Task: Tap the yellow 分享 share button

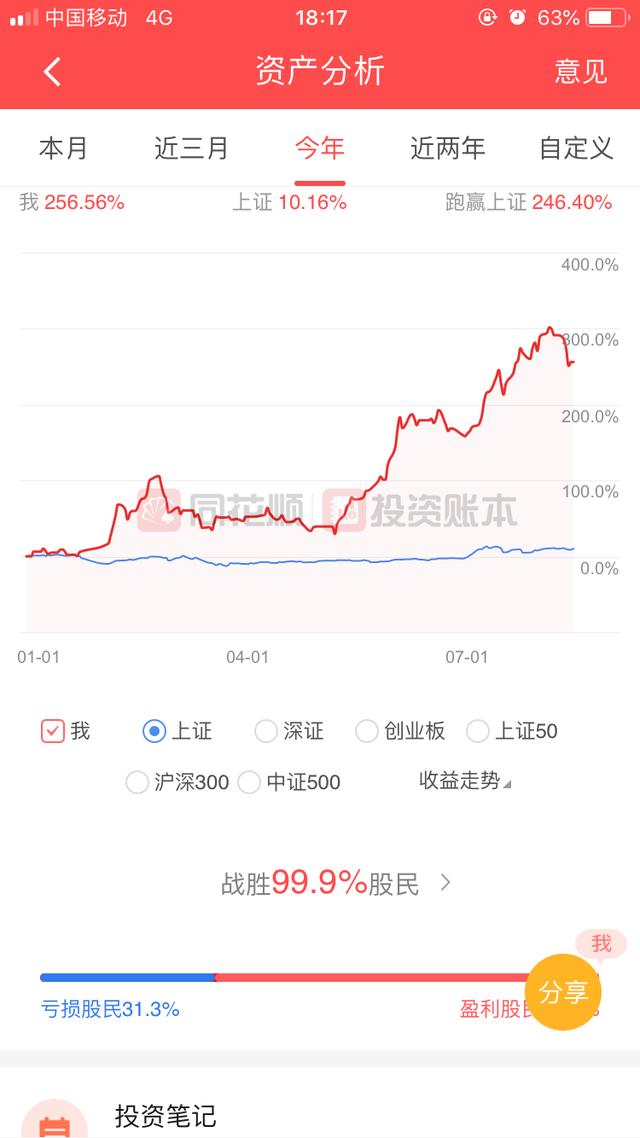Action: coord(563,992)
